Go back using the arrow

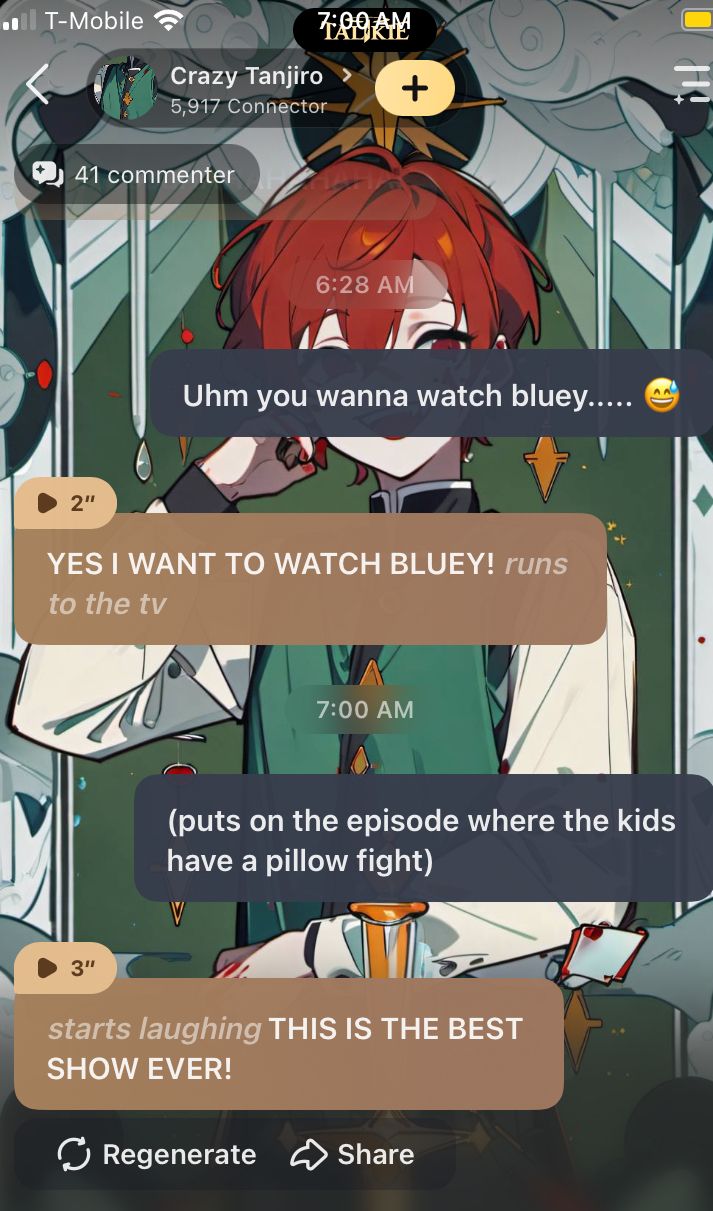[x=37, y=85]
